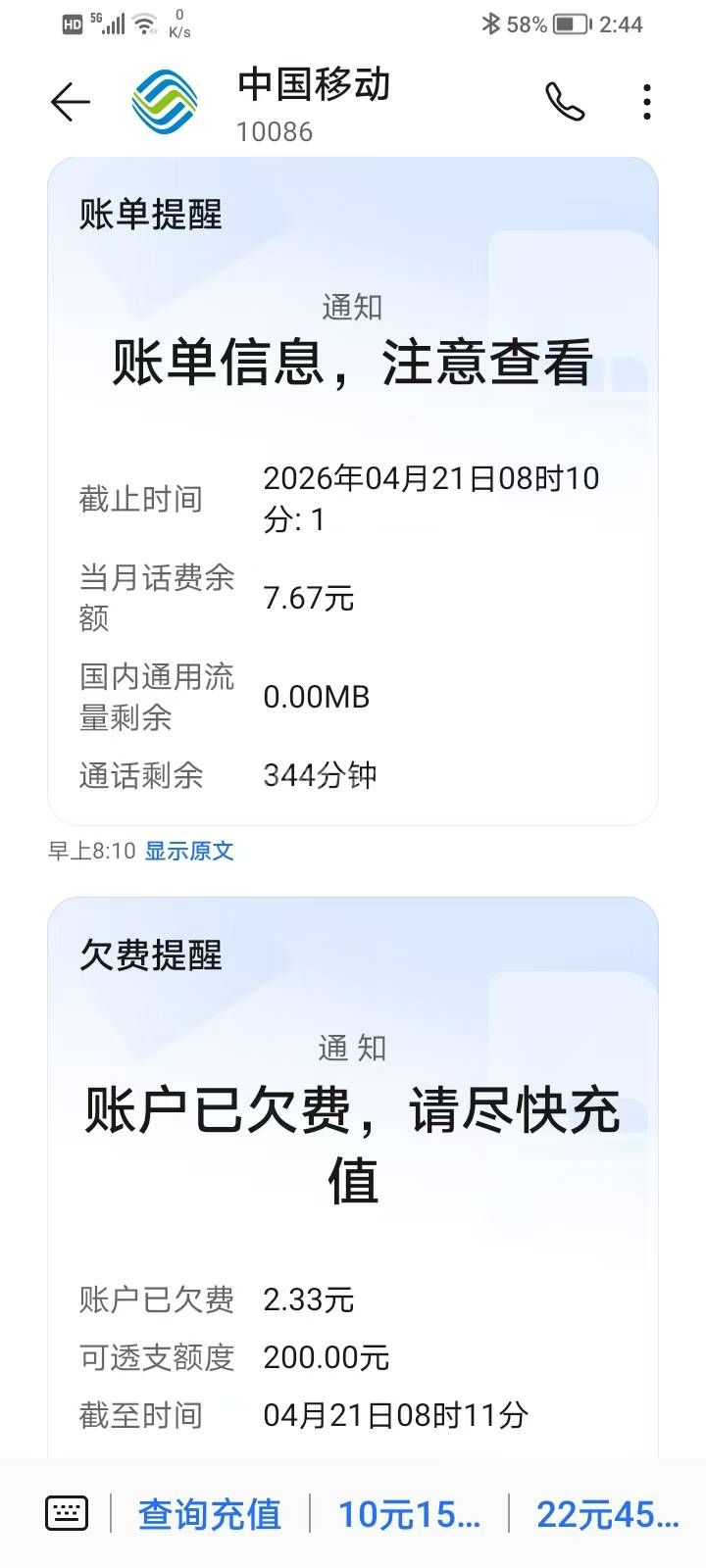Open the three-dot overflow menu

point(647,102)
